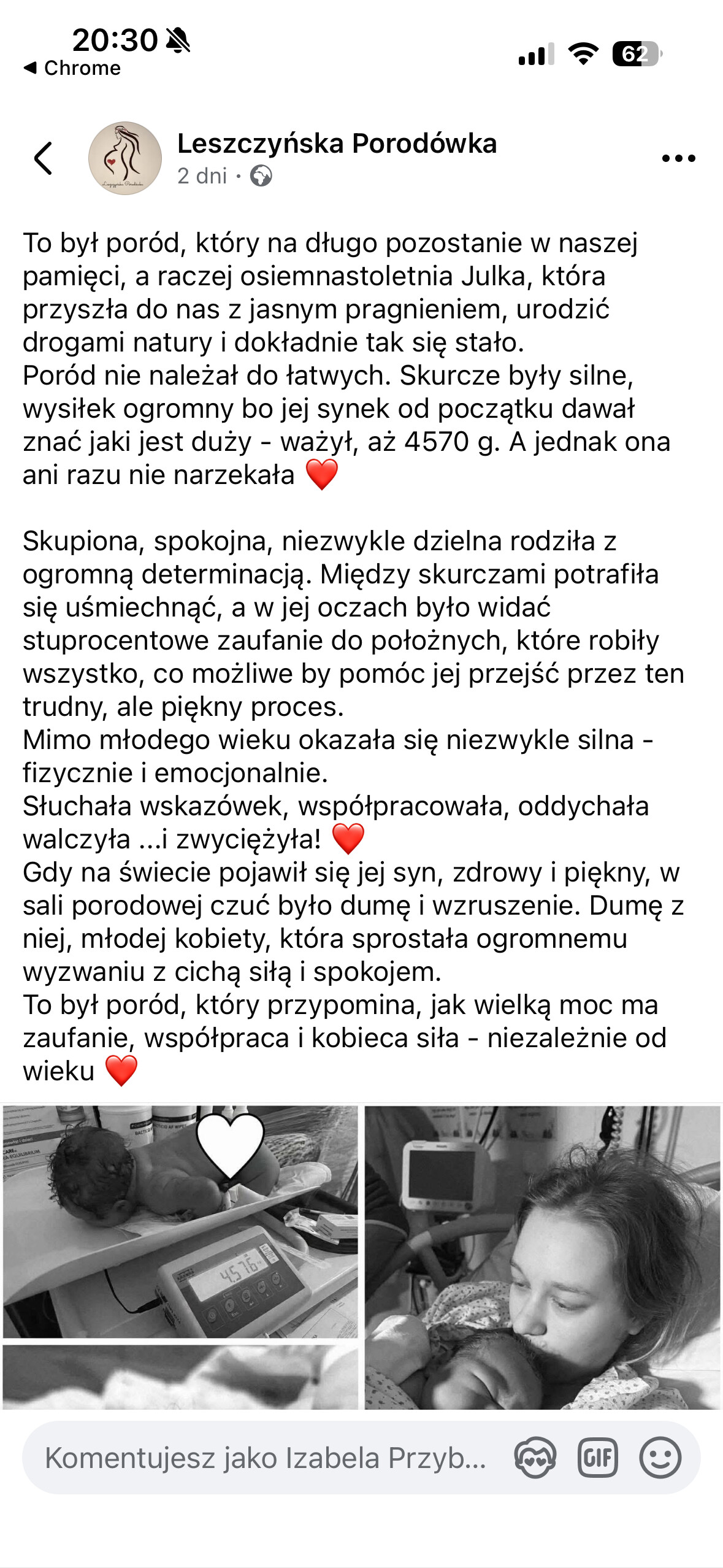Open the GIF picker in comment bar
This screenshot has height=1568, width=723.
(597, 1458)
